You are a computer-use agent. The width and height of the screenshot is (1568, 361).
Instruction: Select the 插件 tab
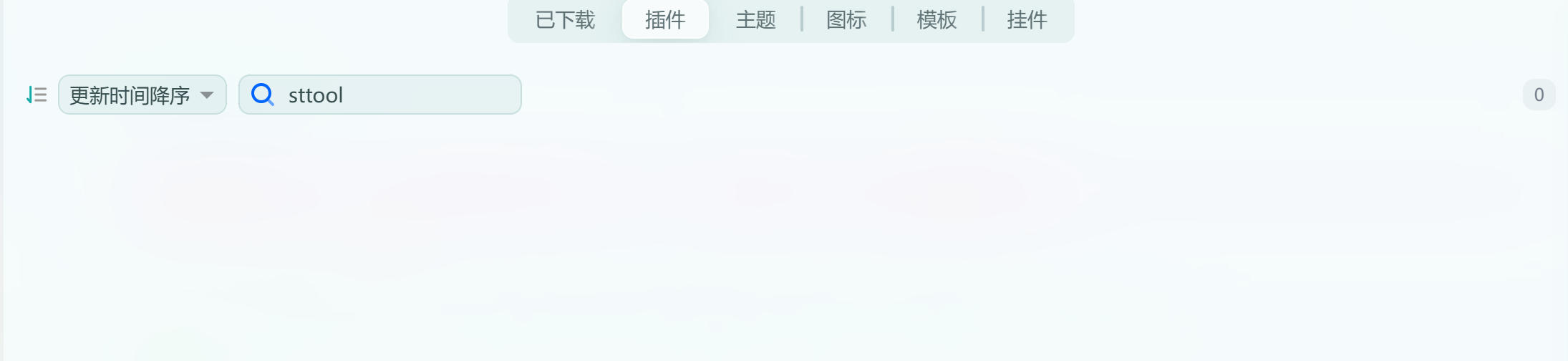click(665, 20)
